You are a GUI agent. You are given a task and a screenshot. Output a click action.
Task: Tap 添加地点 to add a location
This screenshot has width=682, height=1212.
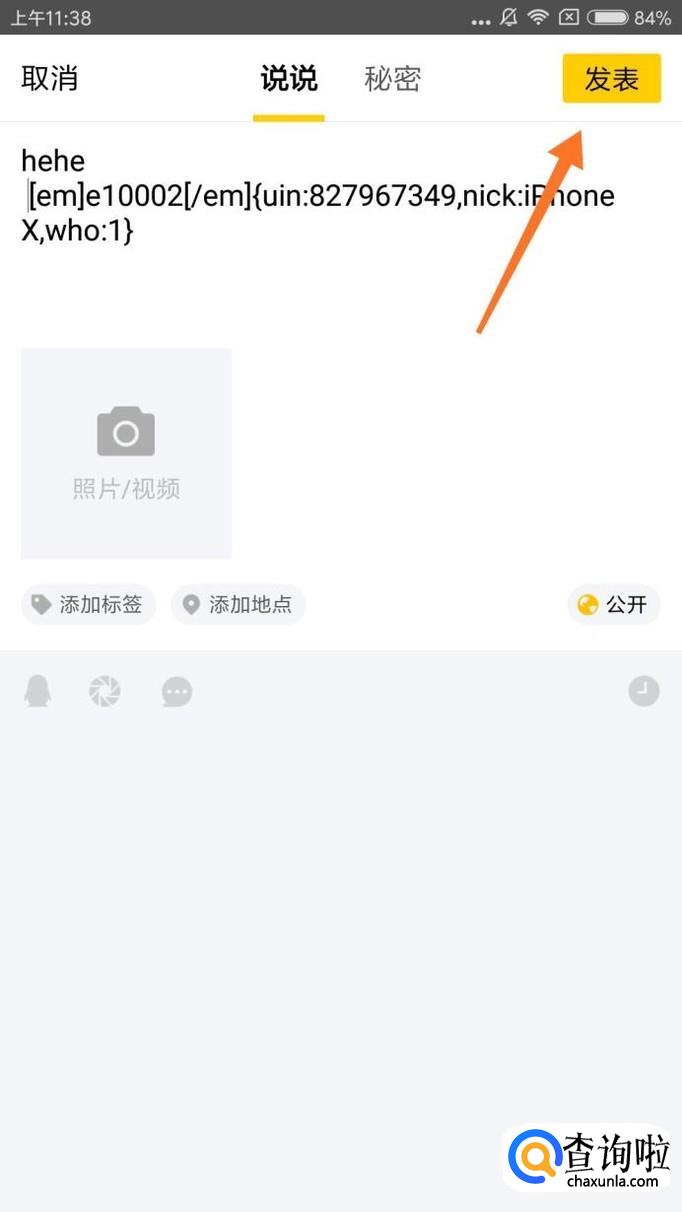pos(238,604)
